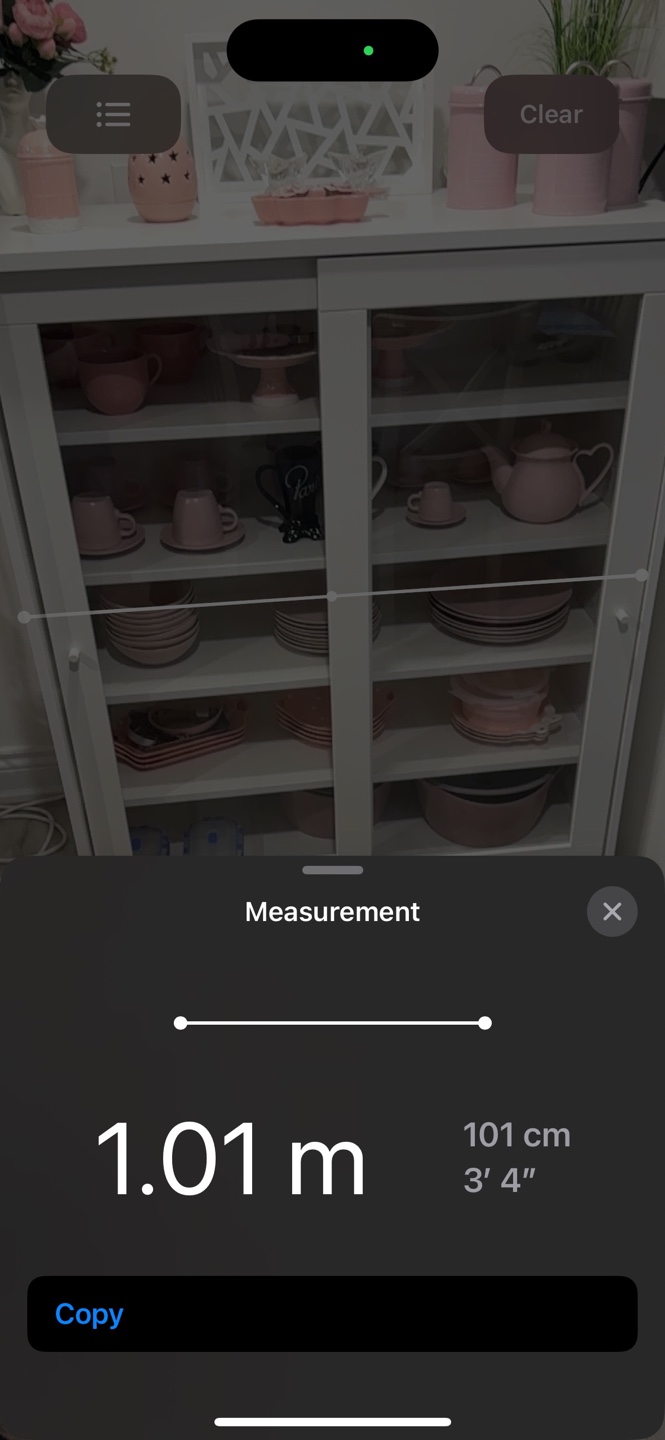Clear all measurements
Viewport: 665px width, 1440px height.
pos(551,114)
